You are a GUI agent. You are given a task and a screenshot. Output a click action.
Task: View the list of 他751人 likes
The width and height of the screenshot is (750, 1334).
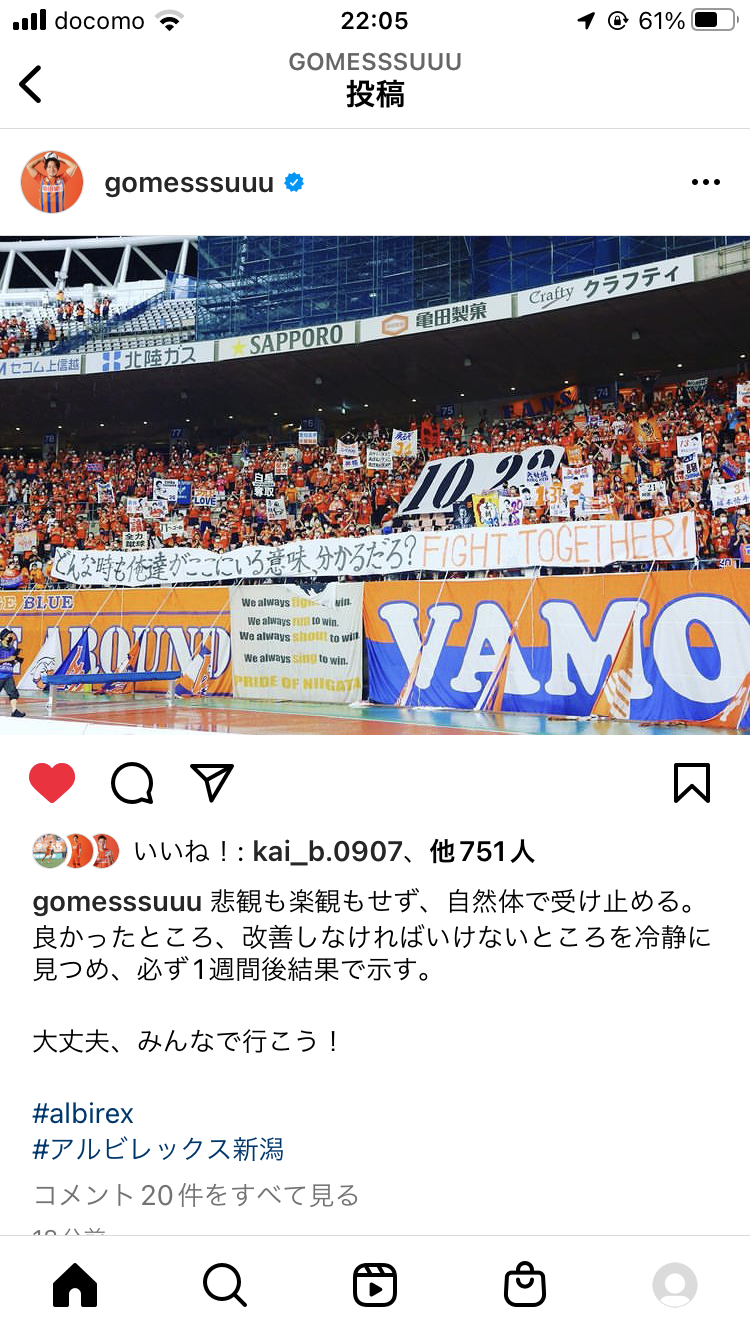(x=482, y=851)
